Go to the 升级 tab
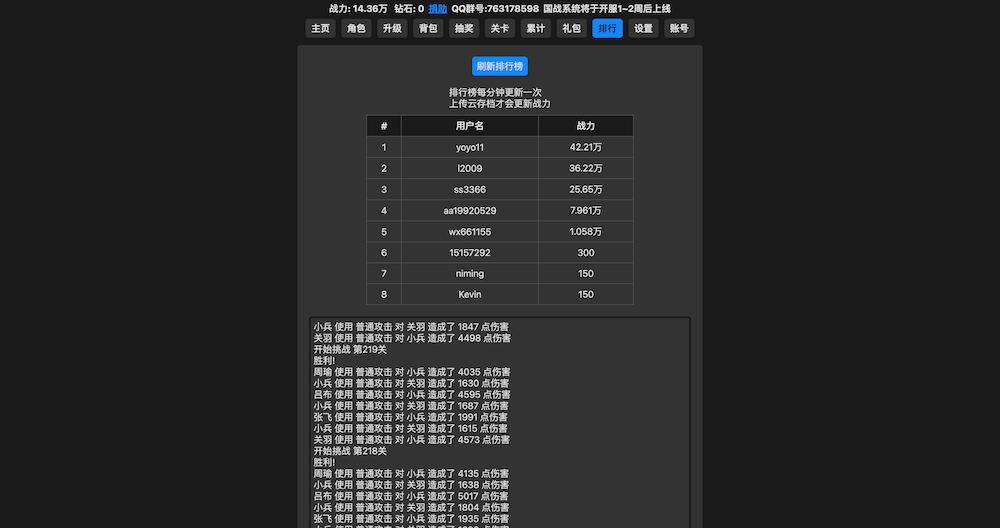Screen dimensions: 1000x528 coord(392,28)
